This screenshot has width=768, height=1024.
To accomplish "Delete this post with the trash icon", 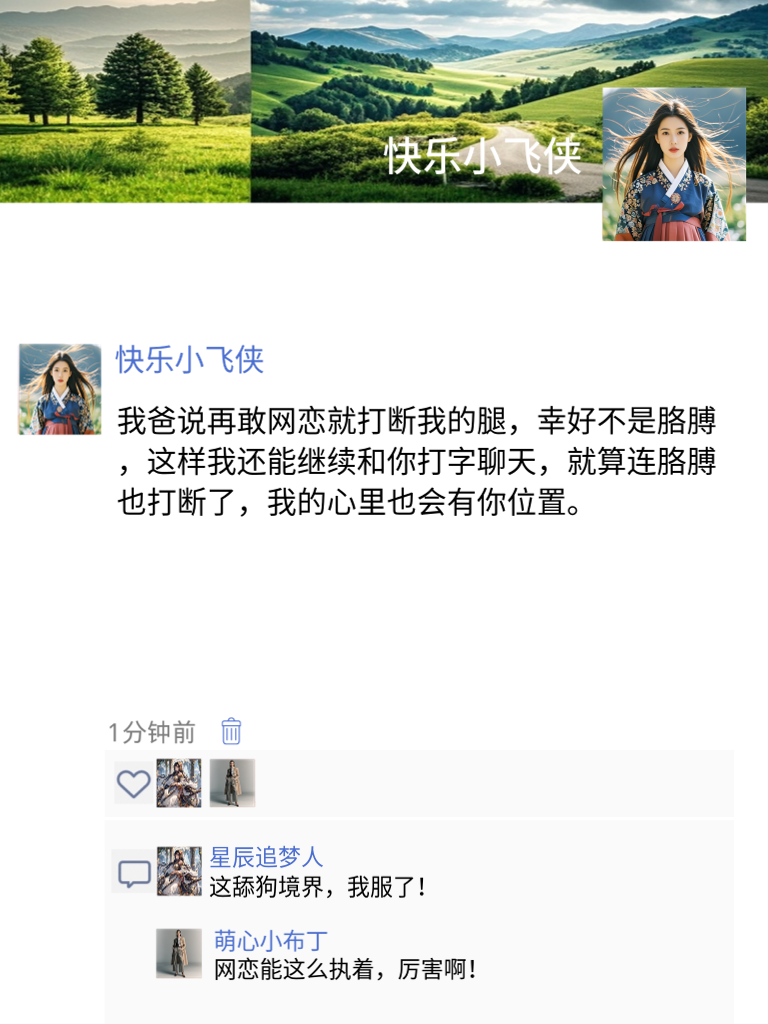I will [x=231, y=731].
